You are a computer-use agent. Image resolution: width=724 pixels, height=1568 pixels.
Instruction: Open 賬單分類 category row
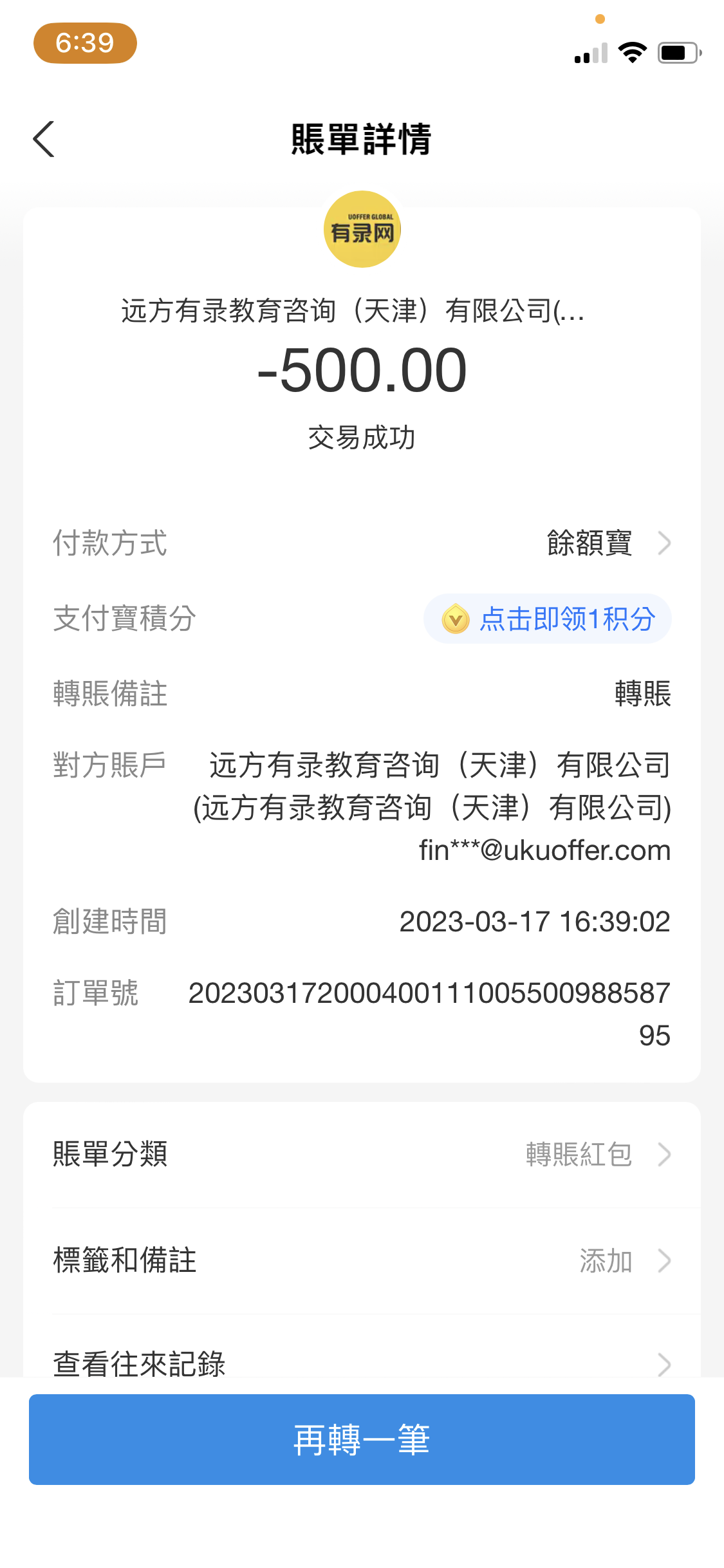(362, 1154)
